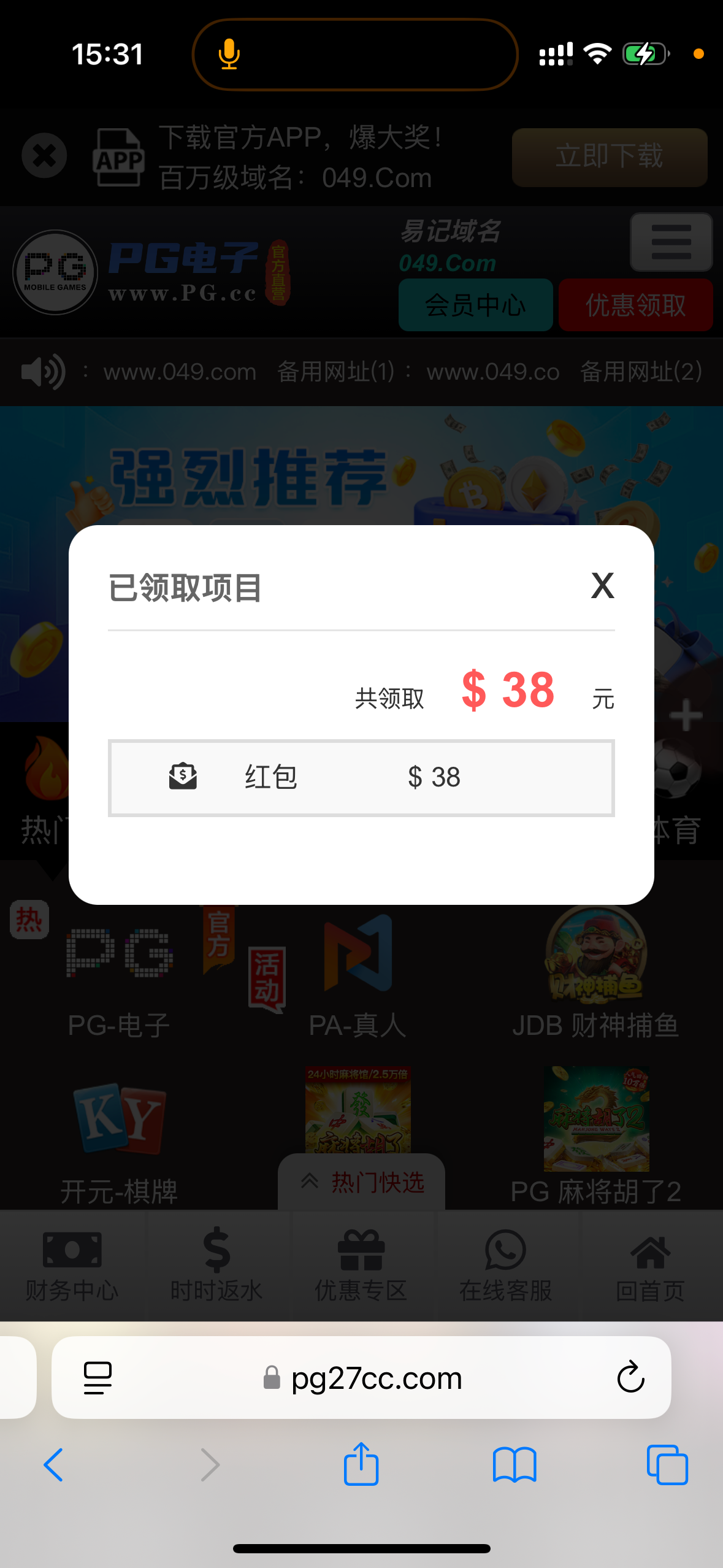Image resolution: width=723 pixels, height=1568 pixels.
Task: Show all open Safari tabs
Action: pos(667,1465)
